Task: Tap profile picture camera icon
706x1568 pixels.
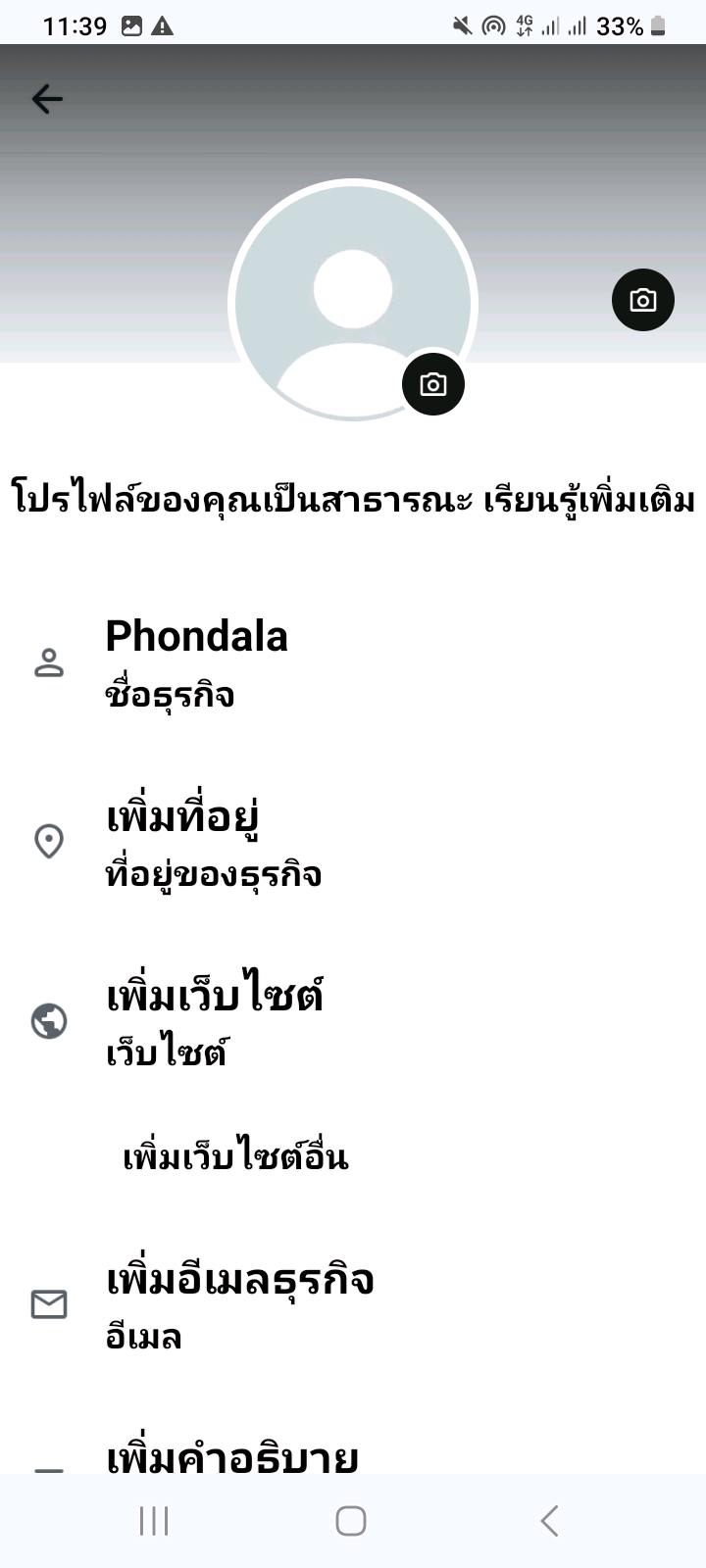Action: [x=432, y=384]
